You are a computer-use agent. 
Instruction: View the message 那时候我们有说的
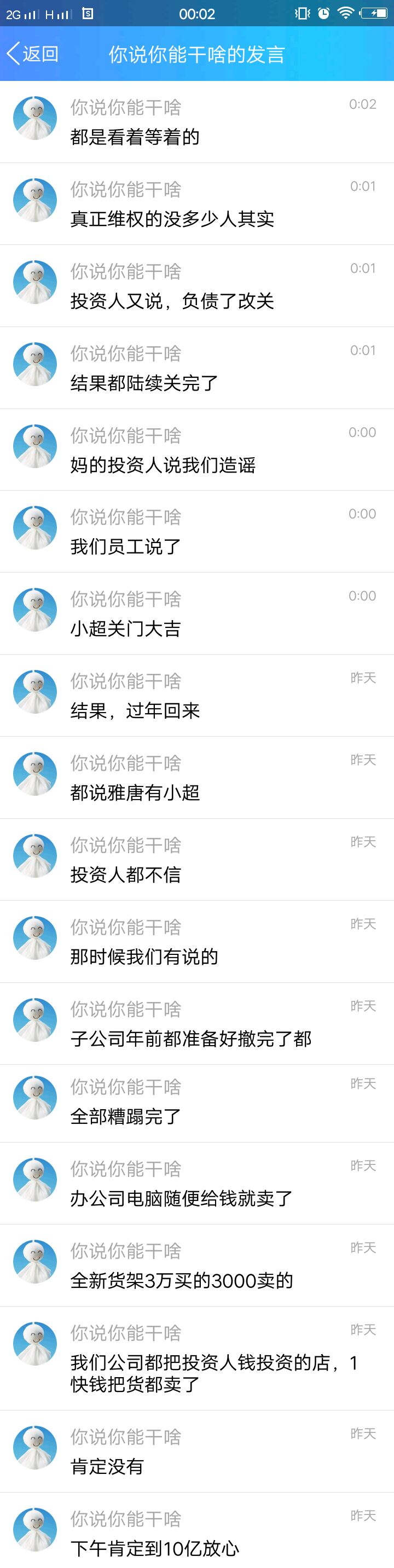point(144,957)
